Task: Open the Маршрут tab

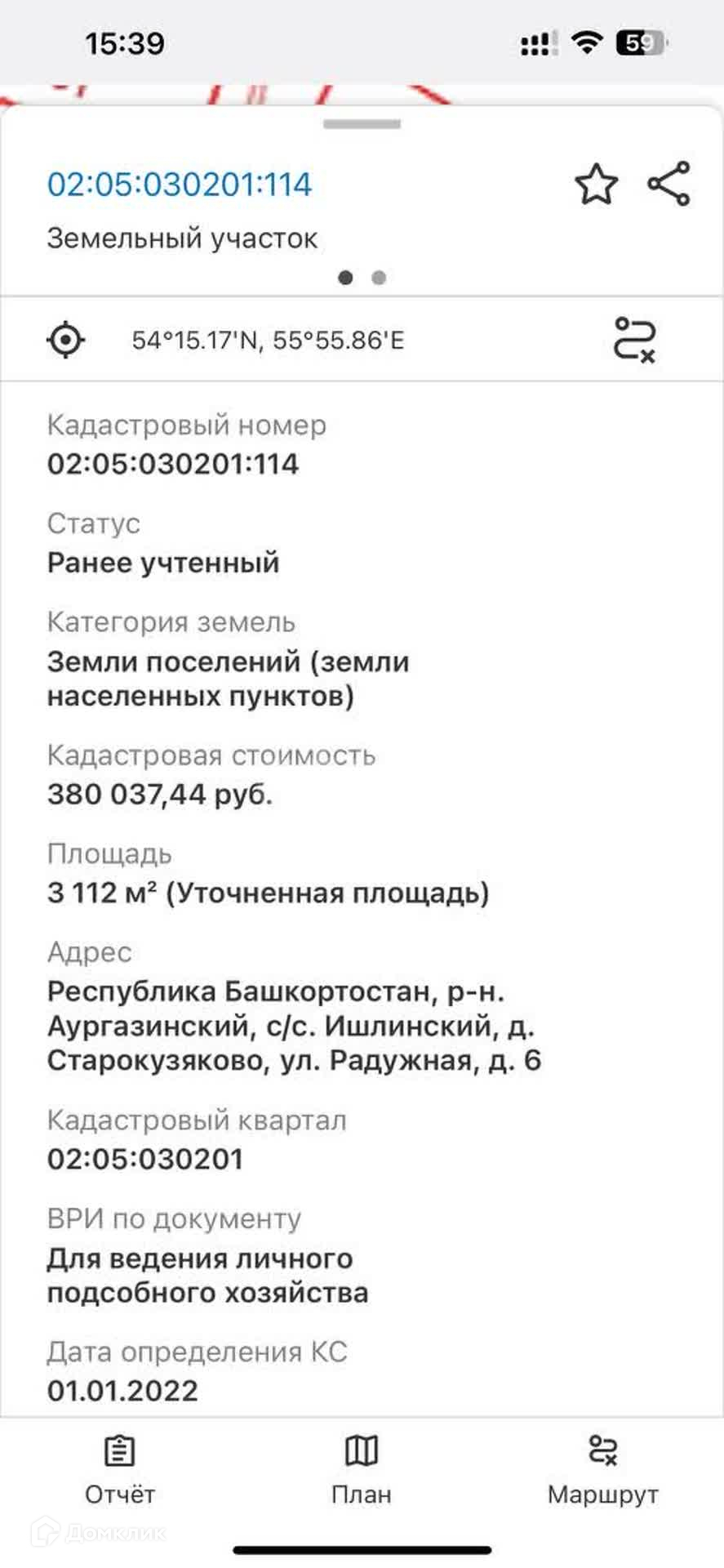Action: [x=603, y=1470]
